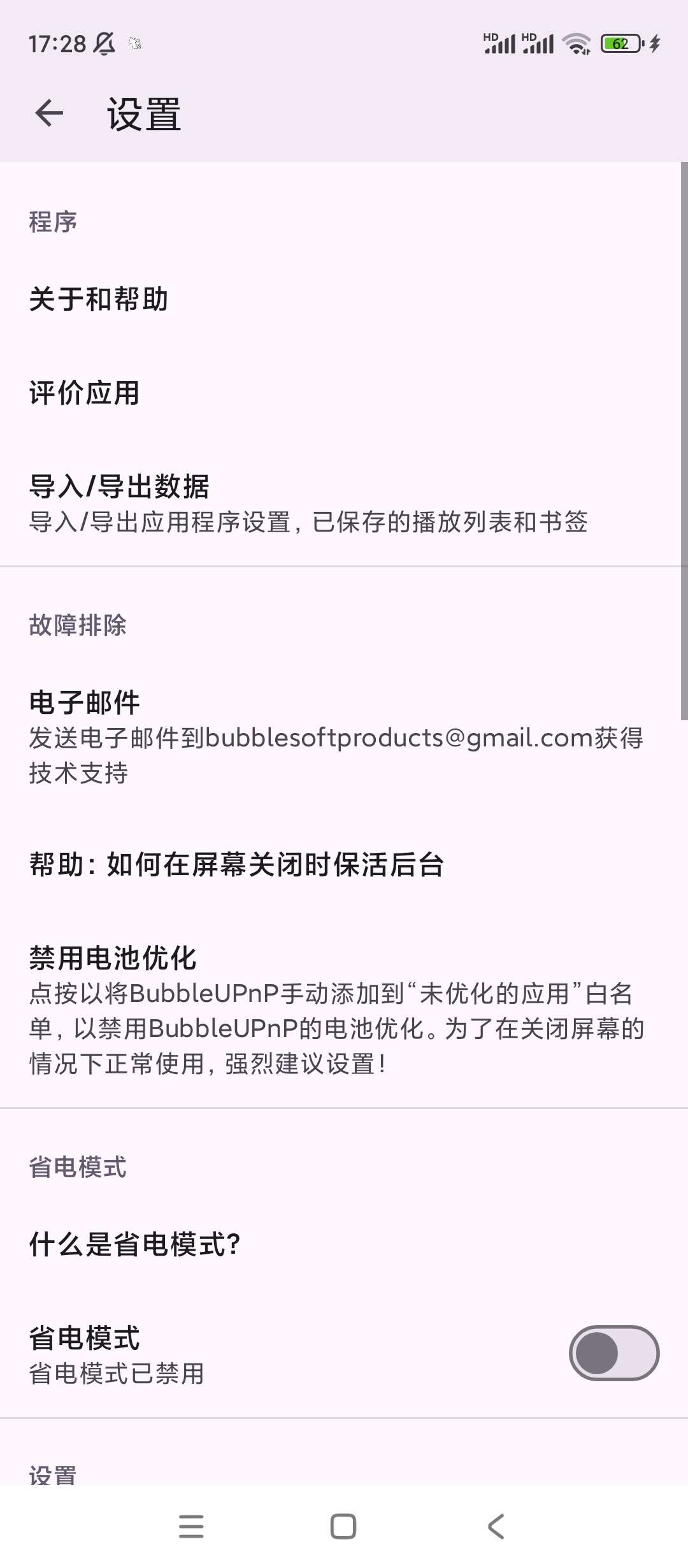Tap the system home button
688x1568 pixels.
[343, 1526]
